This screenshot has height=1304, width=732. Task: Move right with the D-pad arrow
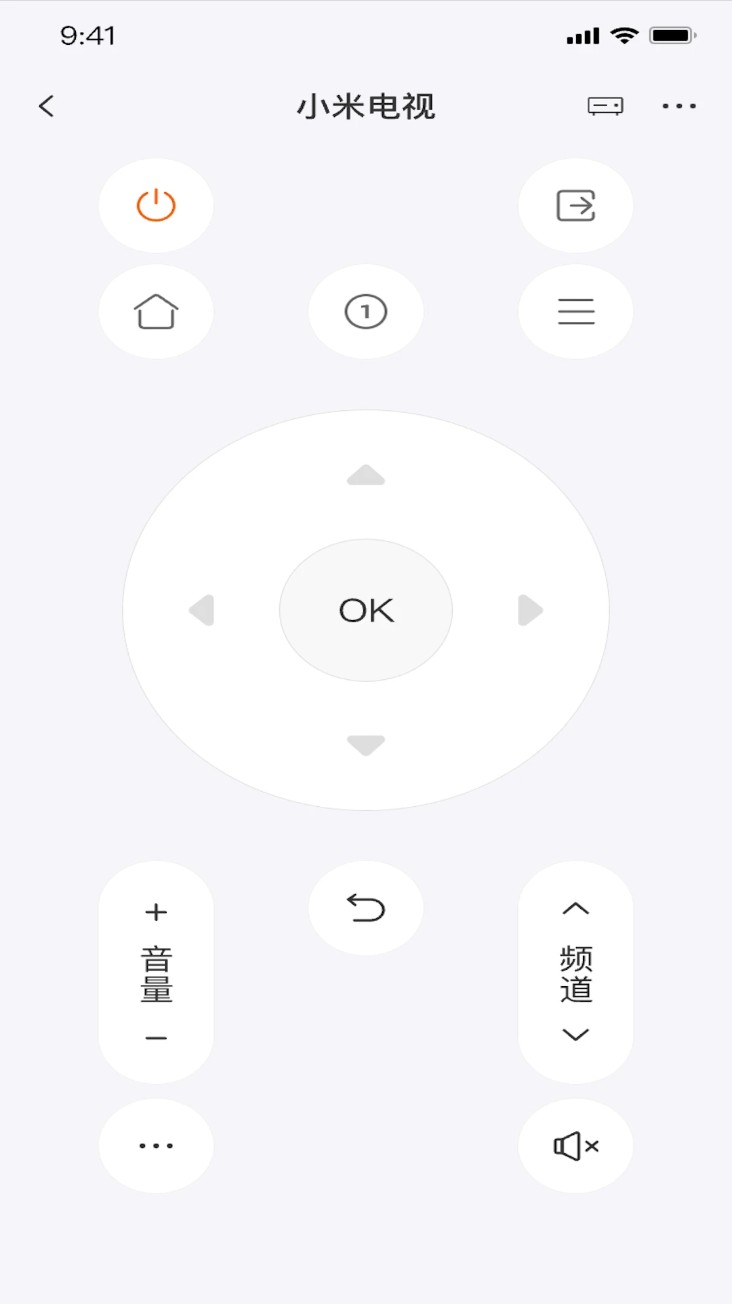tap(530, 610)
